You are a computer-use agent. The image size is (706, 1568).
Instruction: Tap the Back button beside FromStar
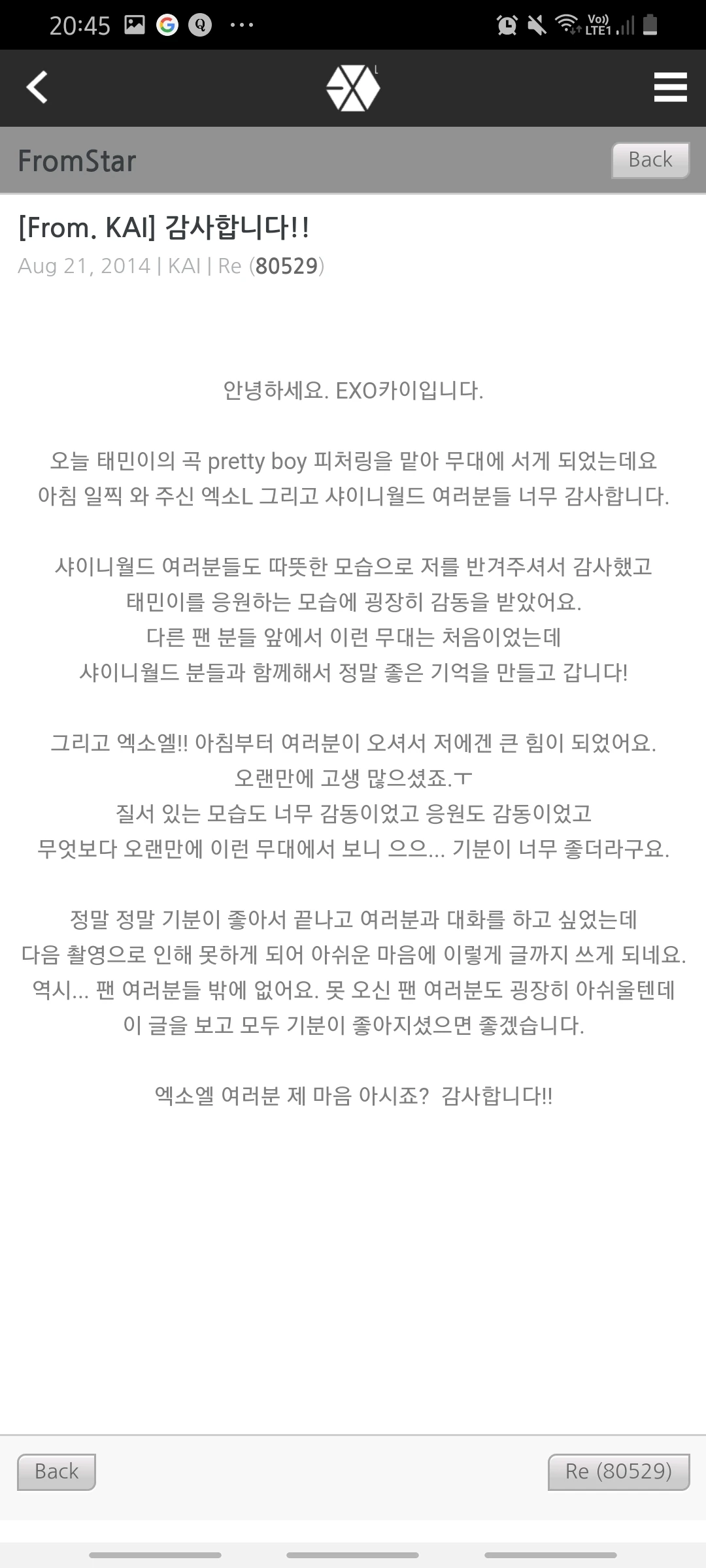[x=650, y=160]
